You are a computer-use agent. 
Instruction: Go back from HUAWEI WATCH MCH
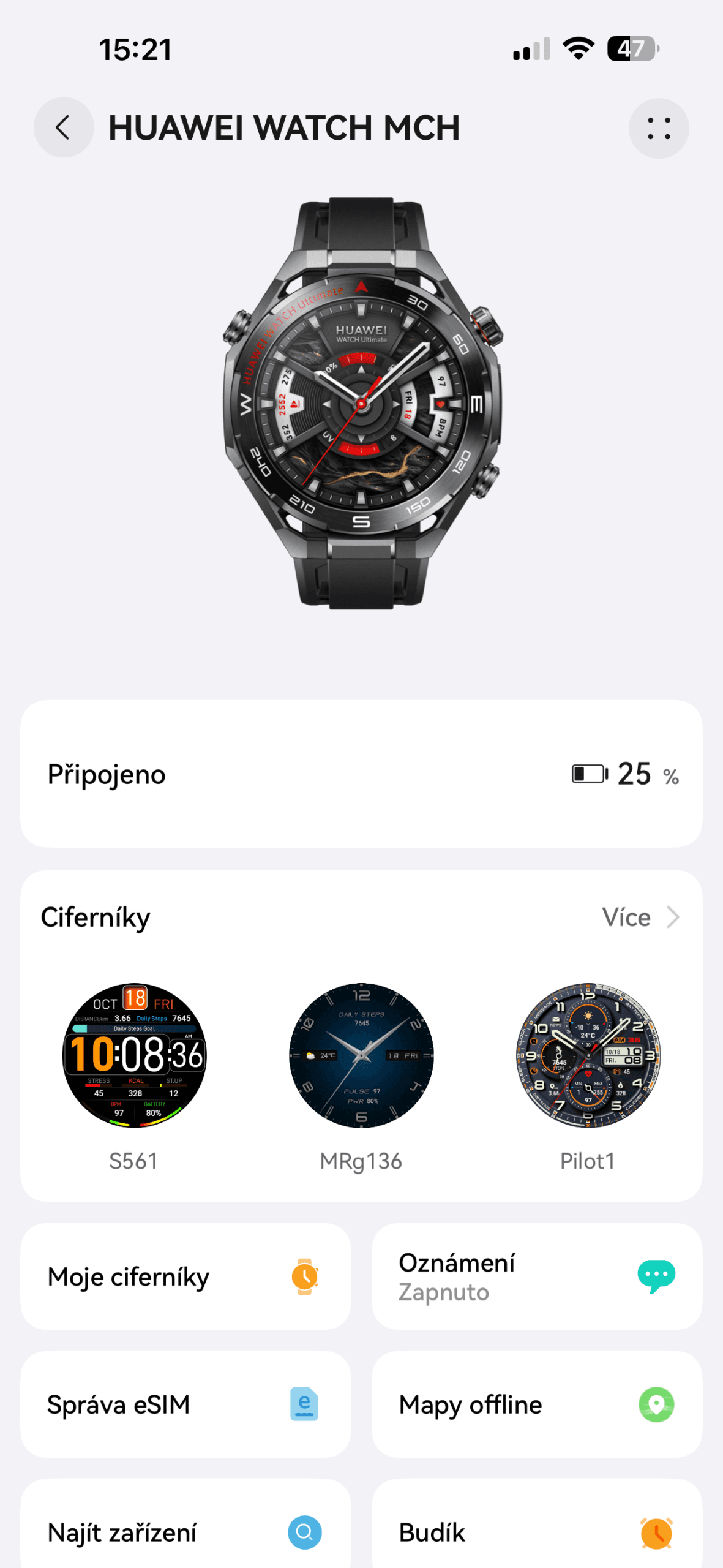pos(64,127)
